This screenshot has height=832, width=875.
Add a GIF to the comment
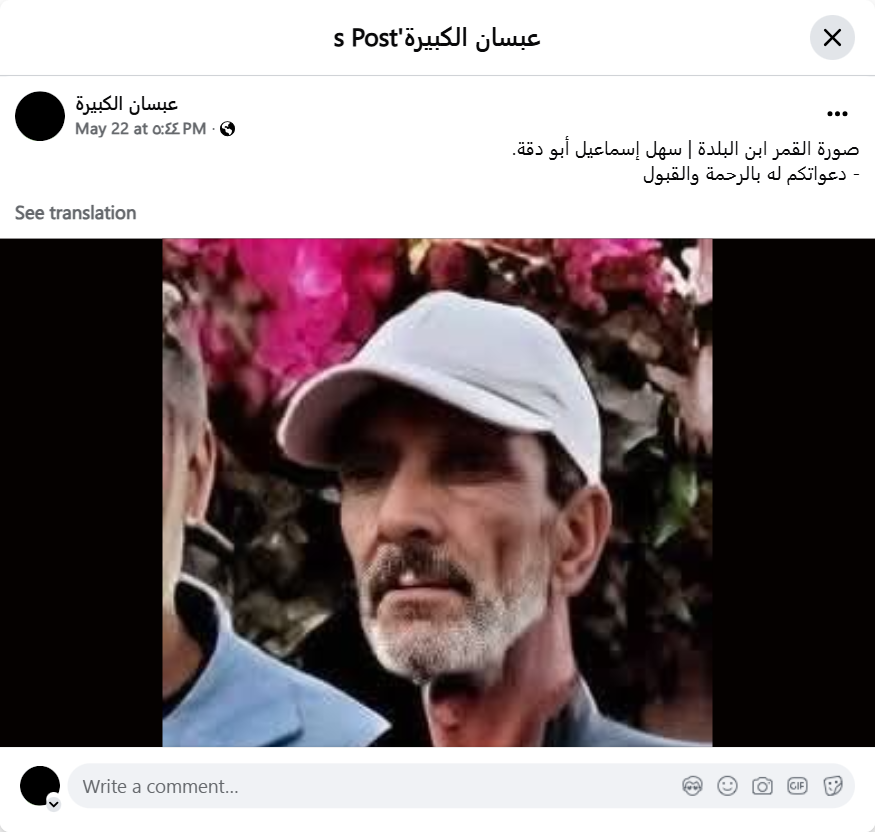797,786
